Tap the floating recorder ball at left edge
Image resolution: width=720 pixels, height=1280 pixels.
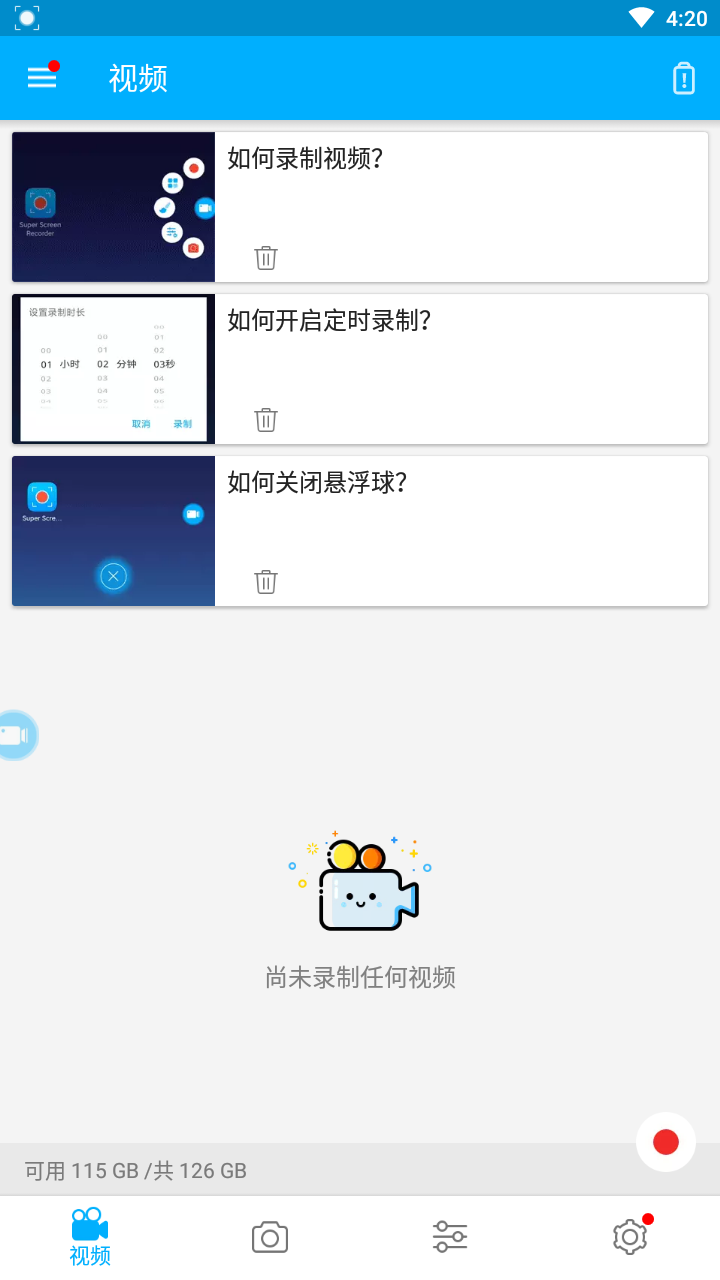pos(16,735)
